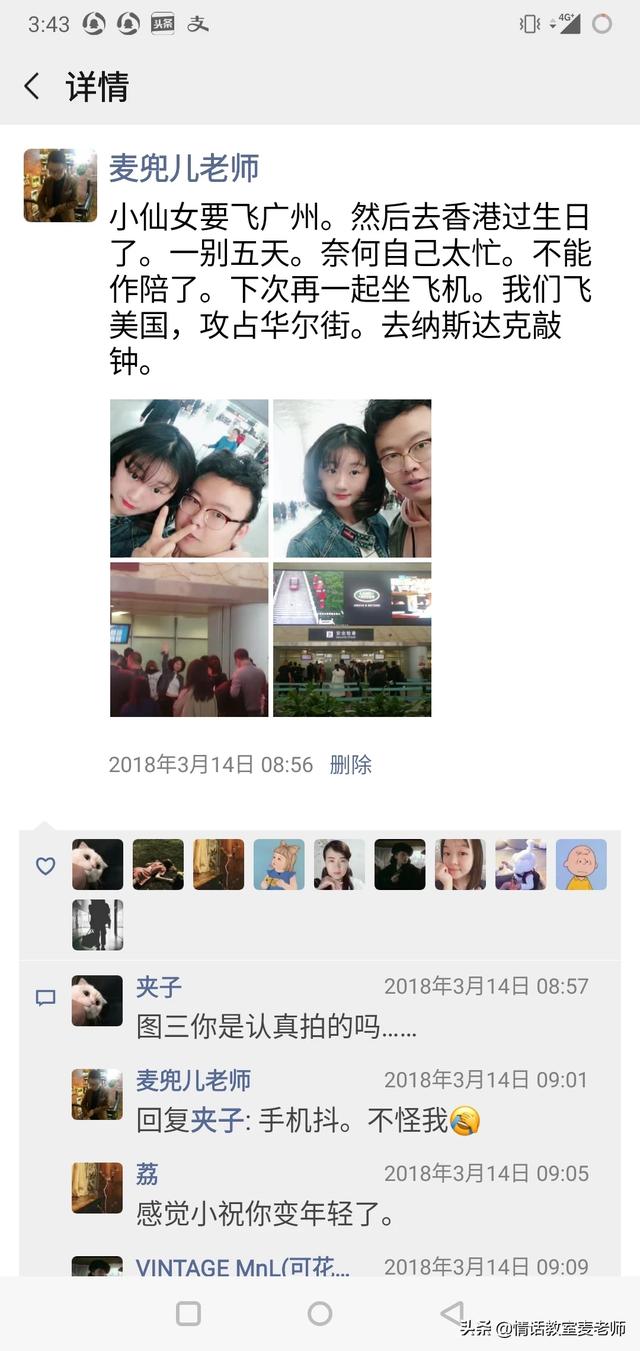Image resolution: width=640 pixels, height=1351 pixels.
Task: Tap the system home button
Action: (x=320, y=1313)
